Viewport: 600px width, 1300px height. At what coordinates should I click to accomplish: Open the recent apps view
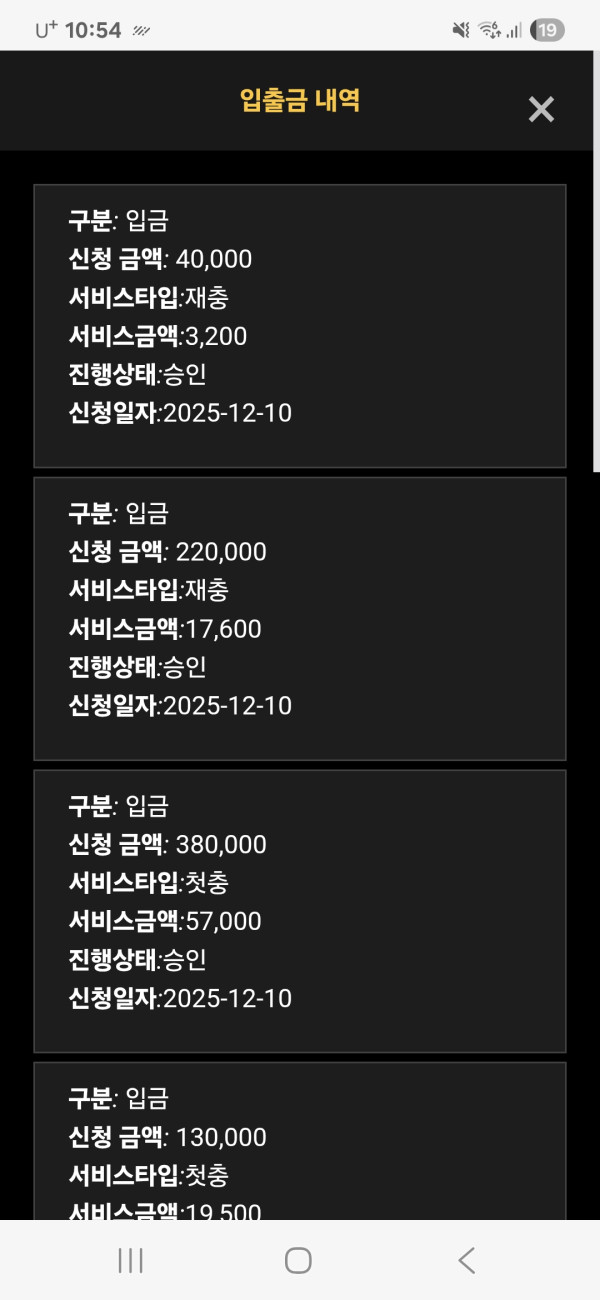(x=131, y=1260)
